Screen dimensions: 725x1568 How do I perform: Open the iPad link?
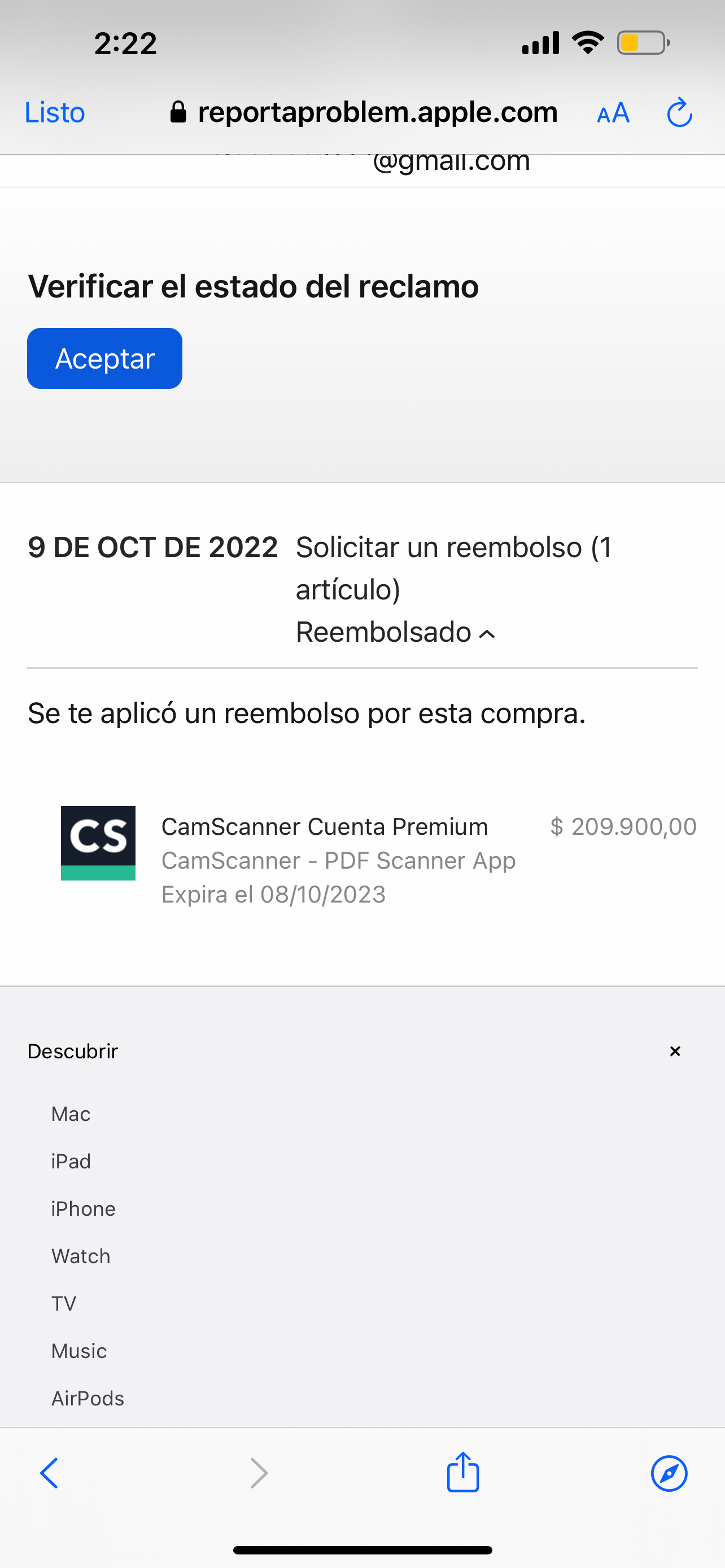(x=70, y=1162)
